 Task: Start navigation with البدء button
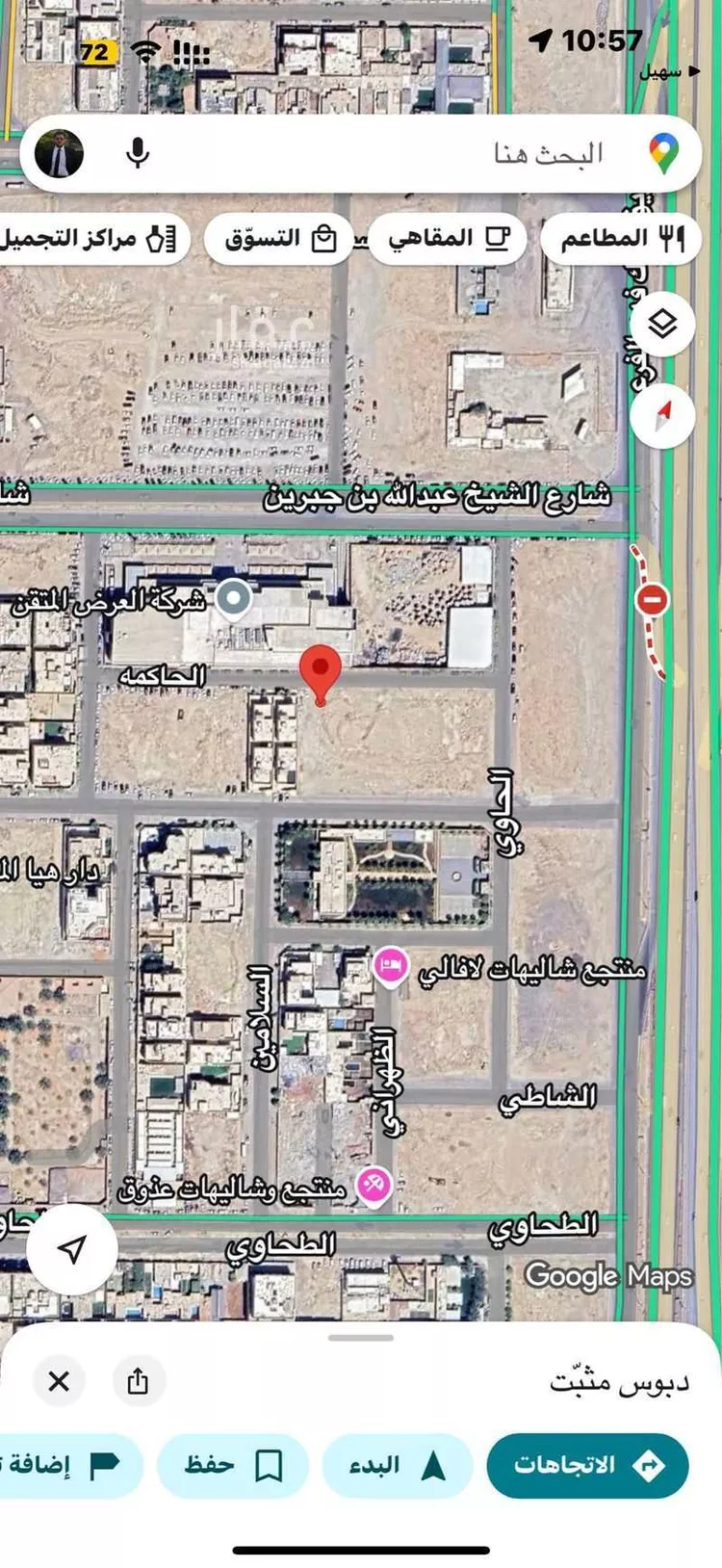coord(397,1466)
